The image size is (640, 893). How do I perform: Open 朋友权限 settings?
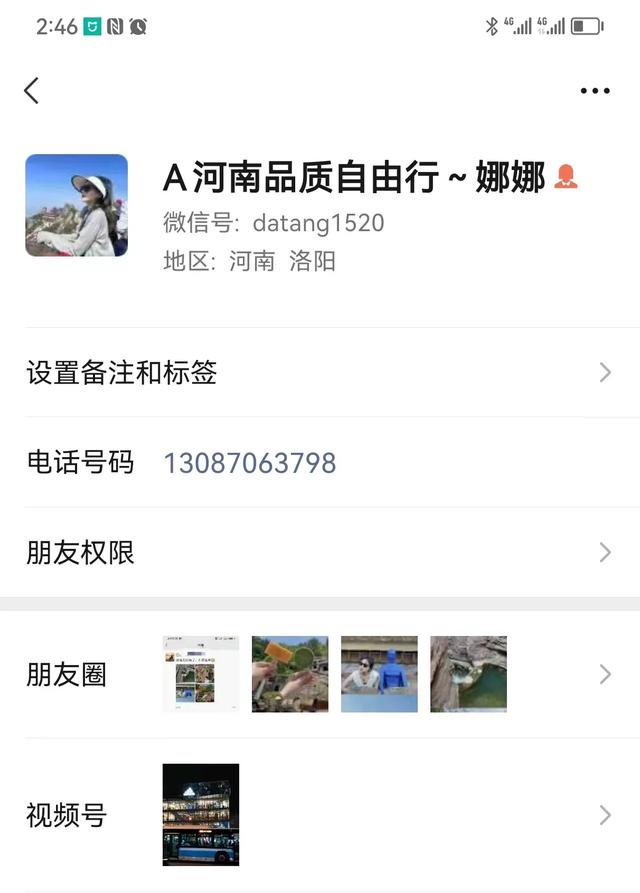(320, 552)
